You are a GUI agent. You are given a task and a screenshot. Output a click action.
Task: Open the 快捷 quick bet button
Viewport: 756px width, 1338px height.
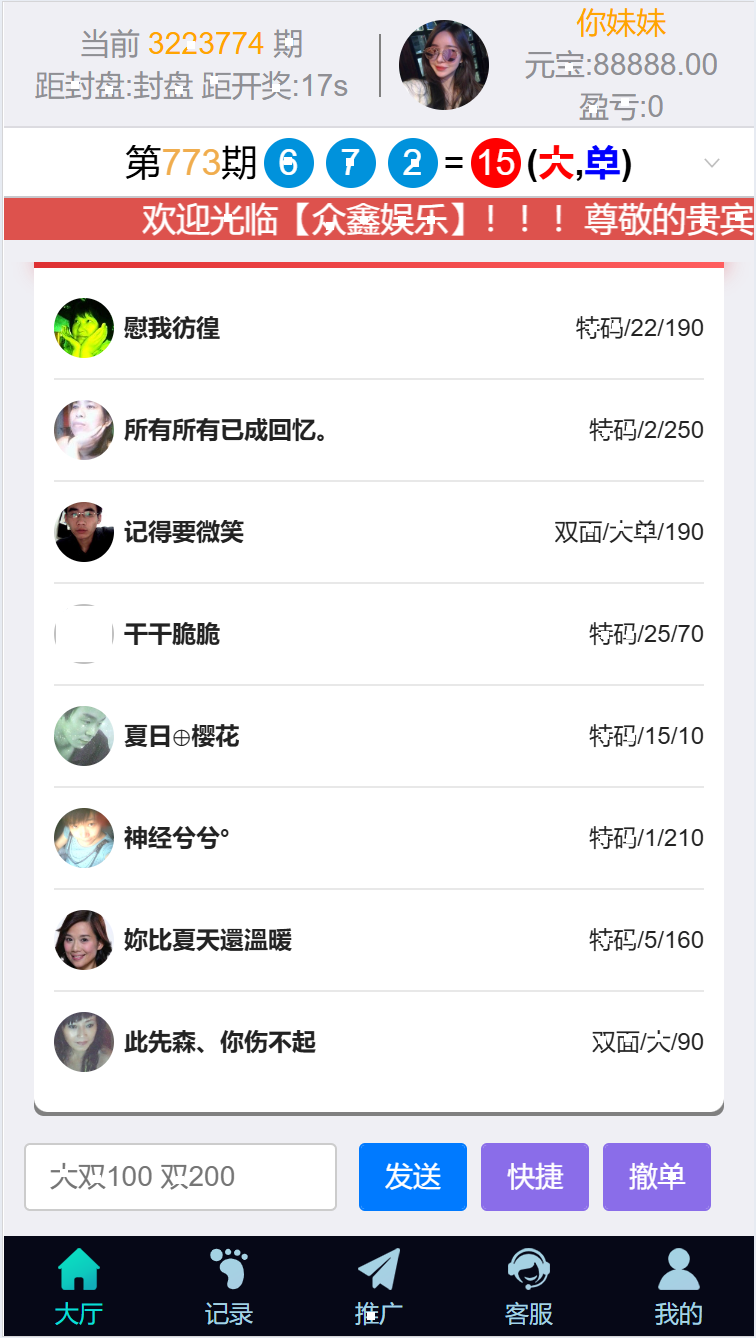tap(535, 1177)
